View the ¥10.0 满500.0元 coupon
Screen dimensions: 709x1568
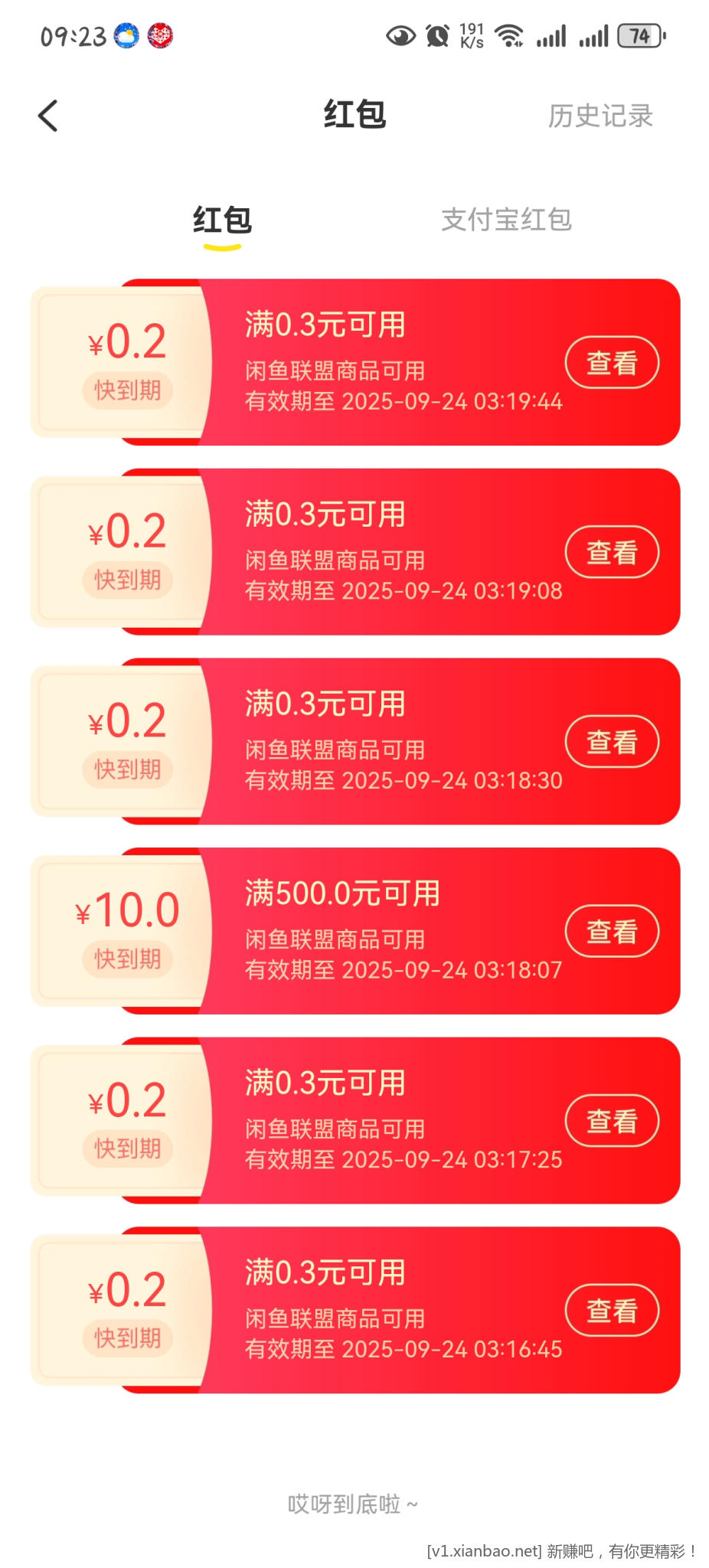pyautogui.click(x=611, y=932)
